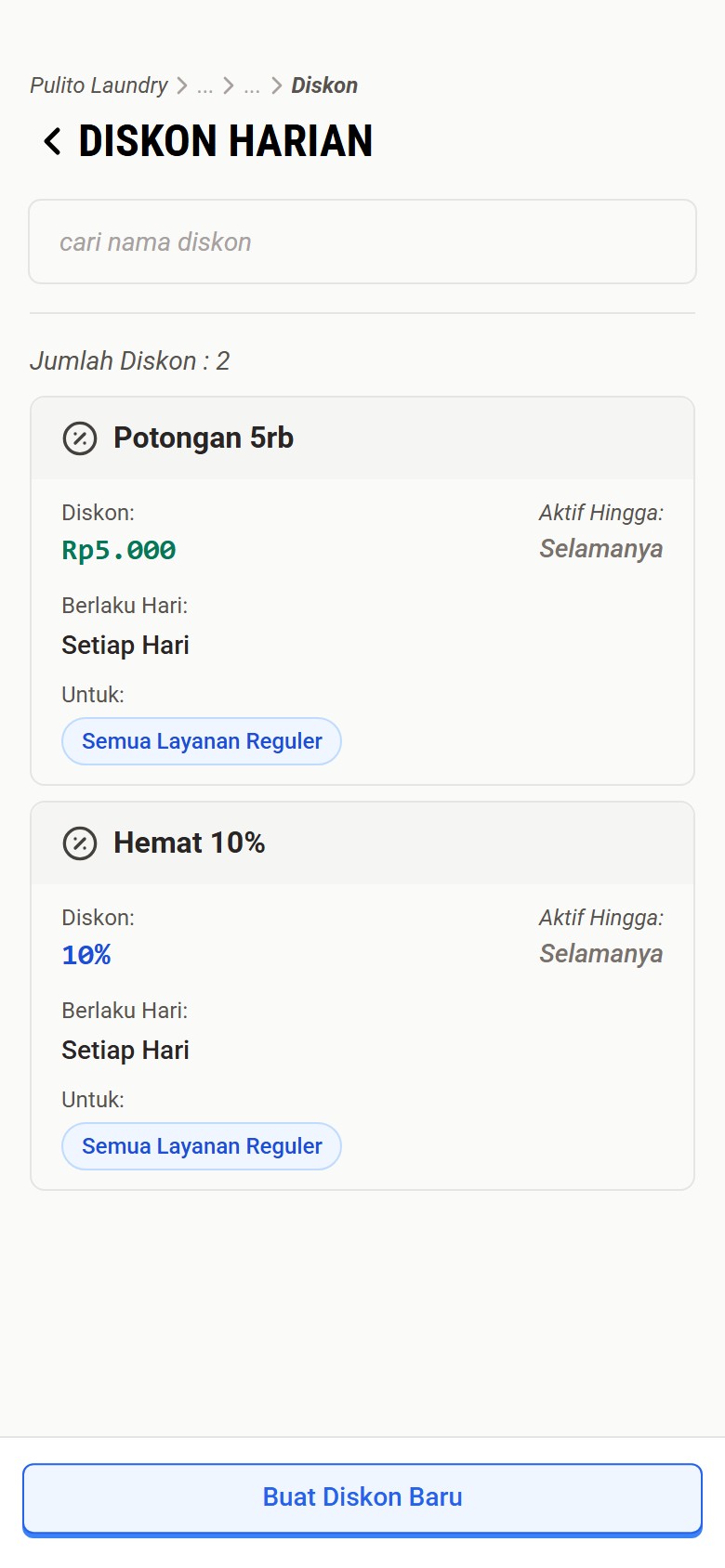Open the Diskon breadcrumb item
Viewport: 725px width, 1568px height.
[323, 85]
